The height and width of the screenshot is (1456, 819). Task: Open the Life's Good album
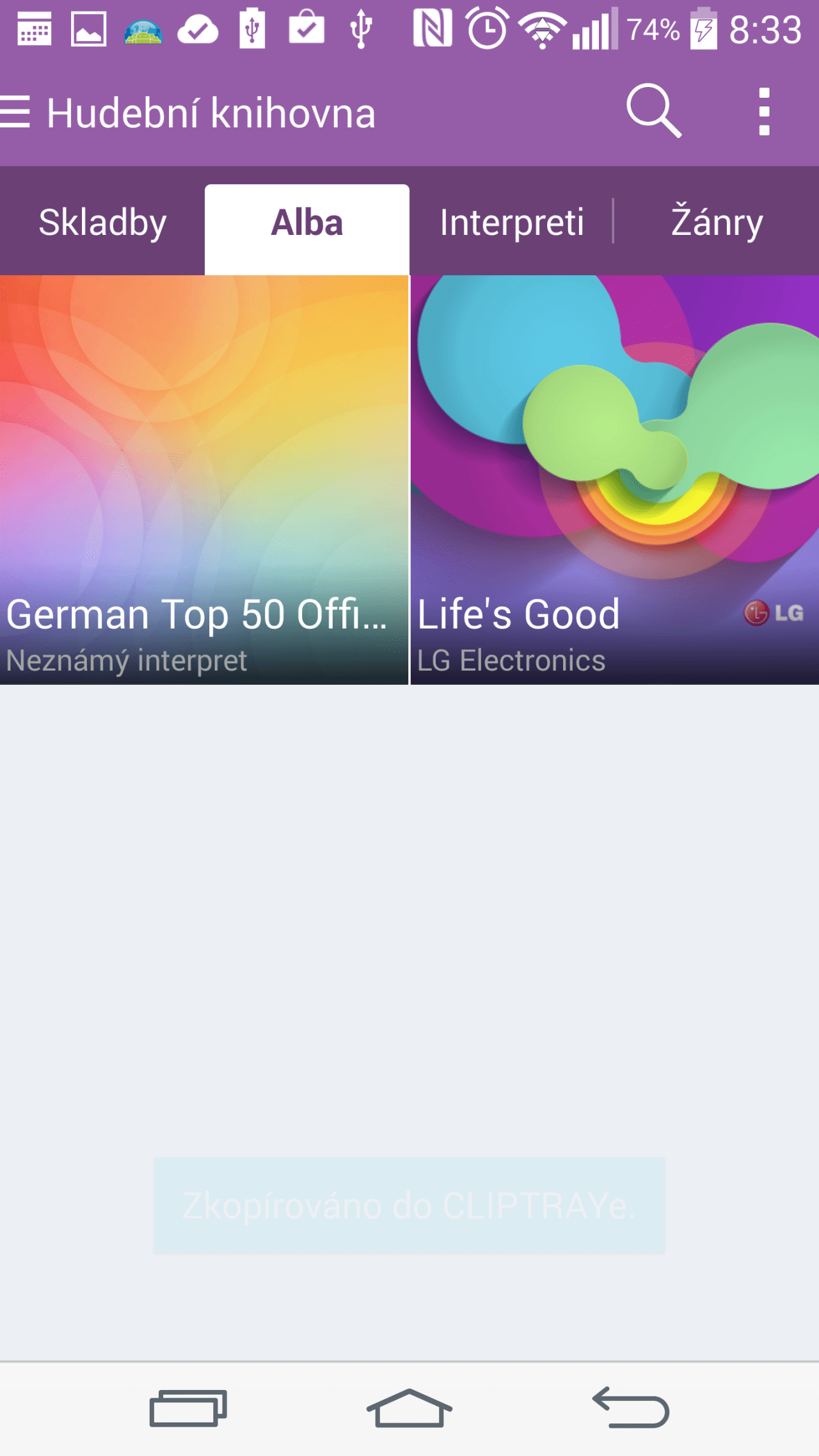pyautogui.click(x=615, y=480)
